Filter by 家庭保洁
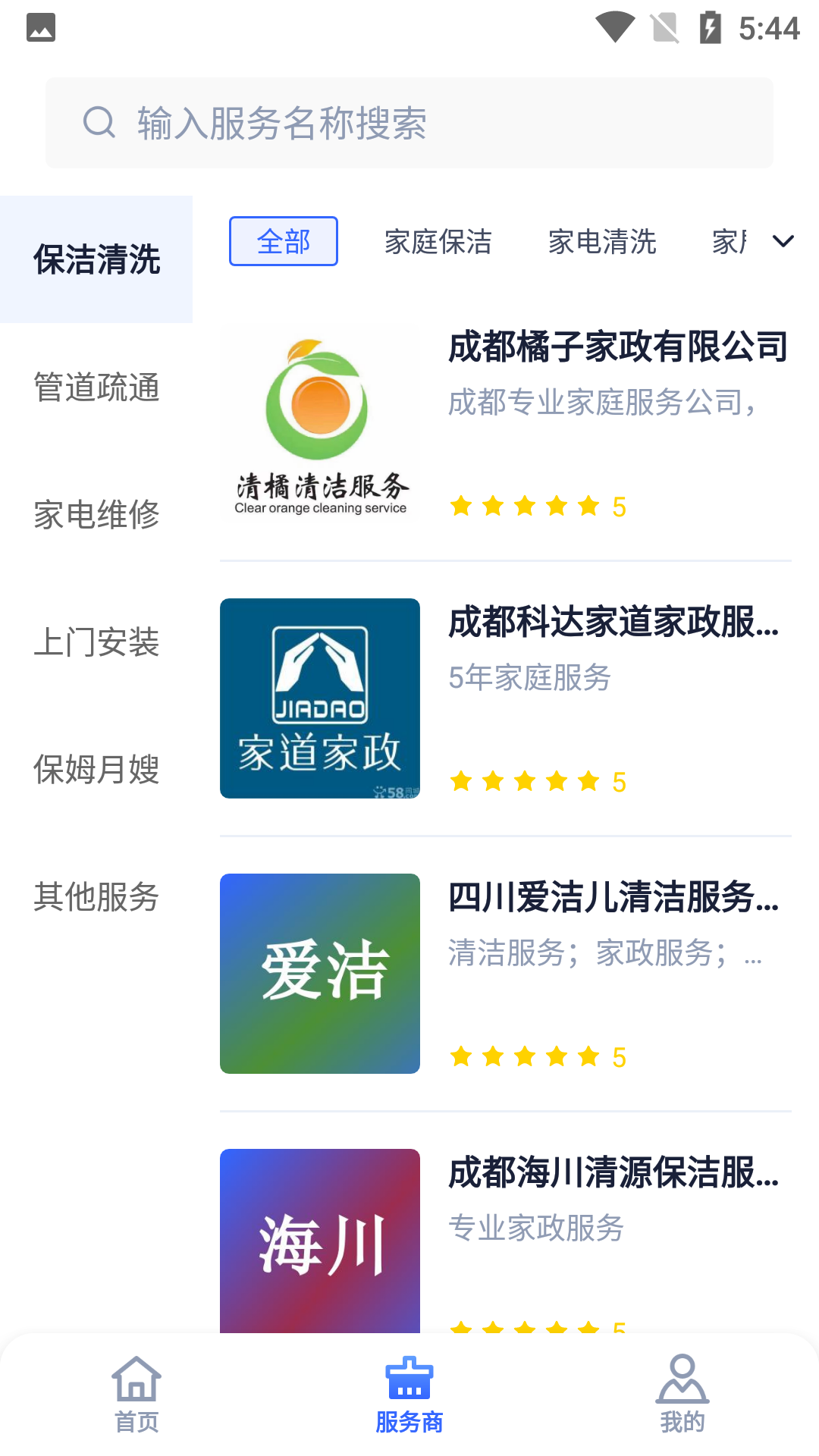Viewport: 819px width, 1456px height. pyautogui.click(x=438, y=242)
